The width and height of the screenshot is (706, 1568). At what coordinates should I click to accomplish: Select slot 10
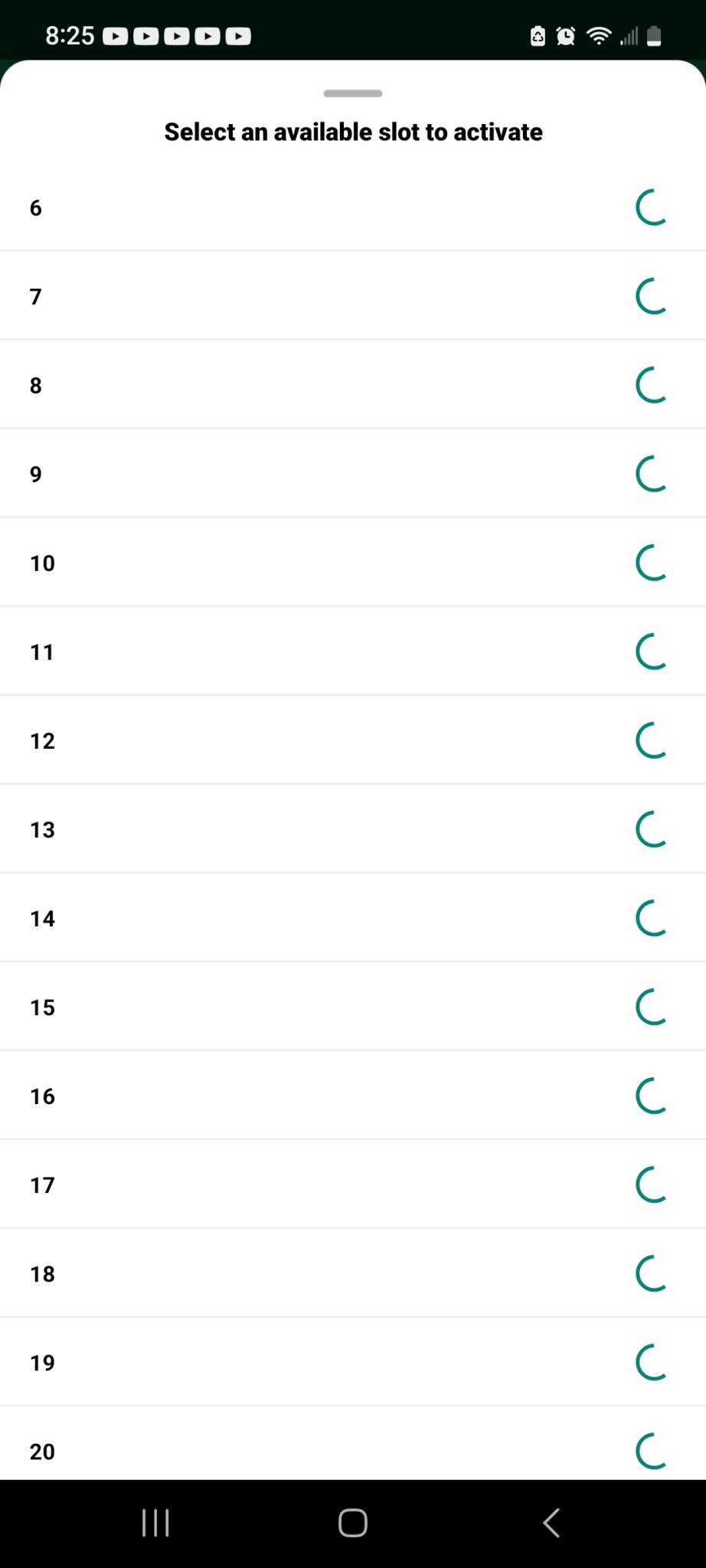click(x=353, y=562)
